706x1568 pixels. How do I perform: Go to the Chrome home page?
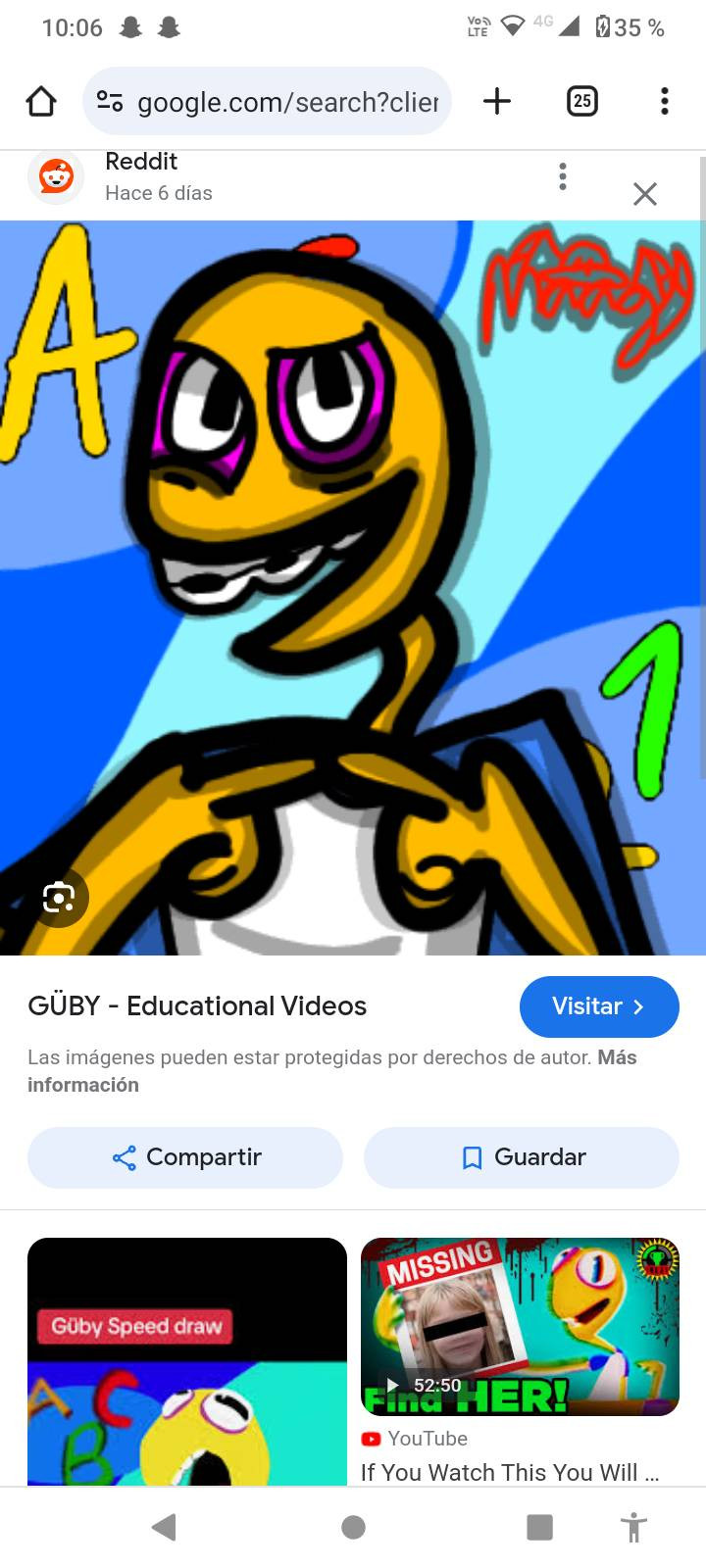tap(41, 101)
